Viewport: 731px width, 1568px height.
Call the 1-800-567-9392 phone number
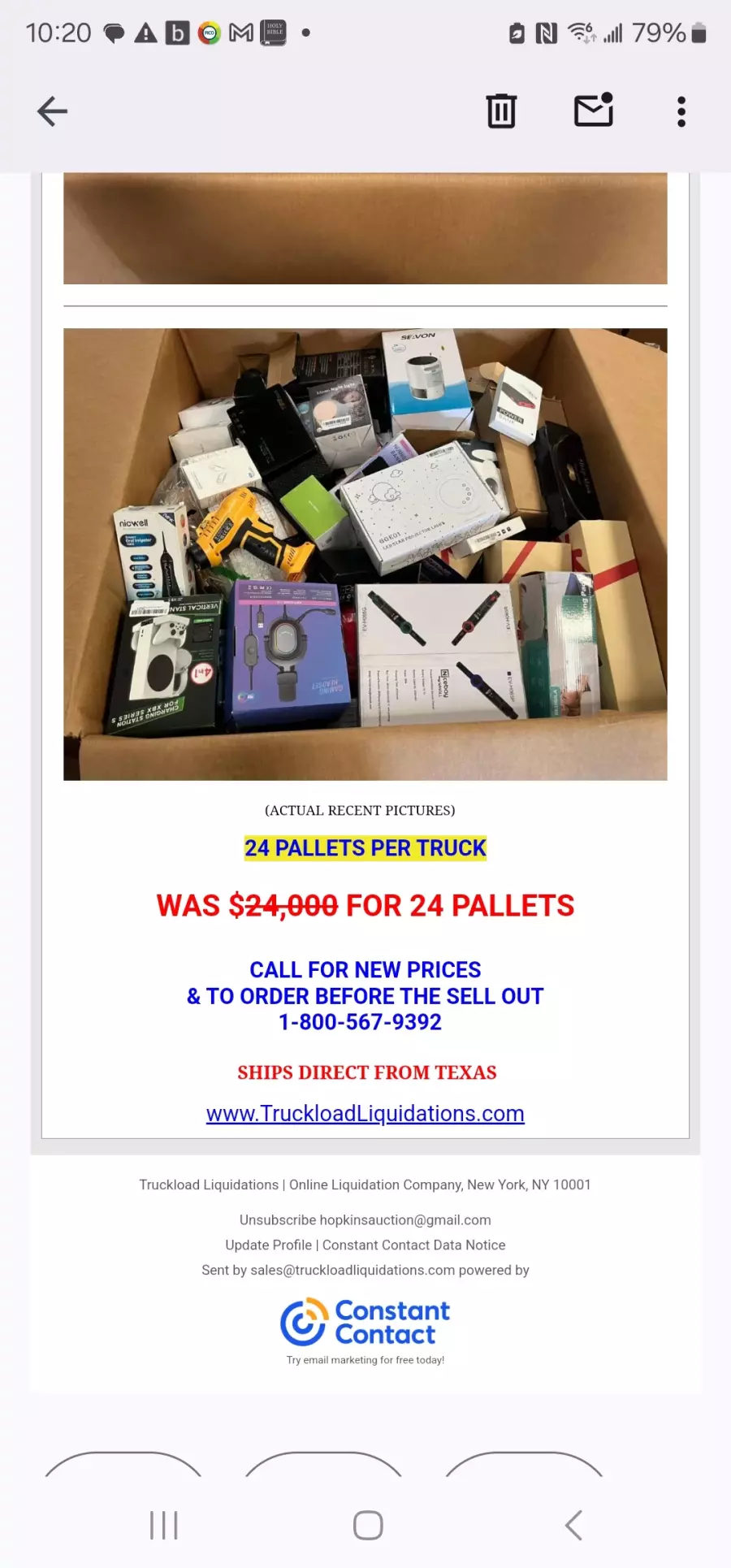[361, 1022]
